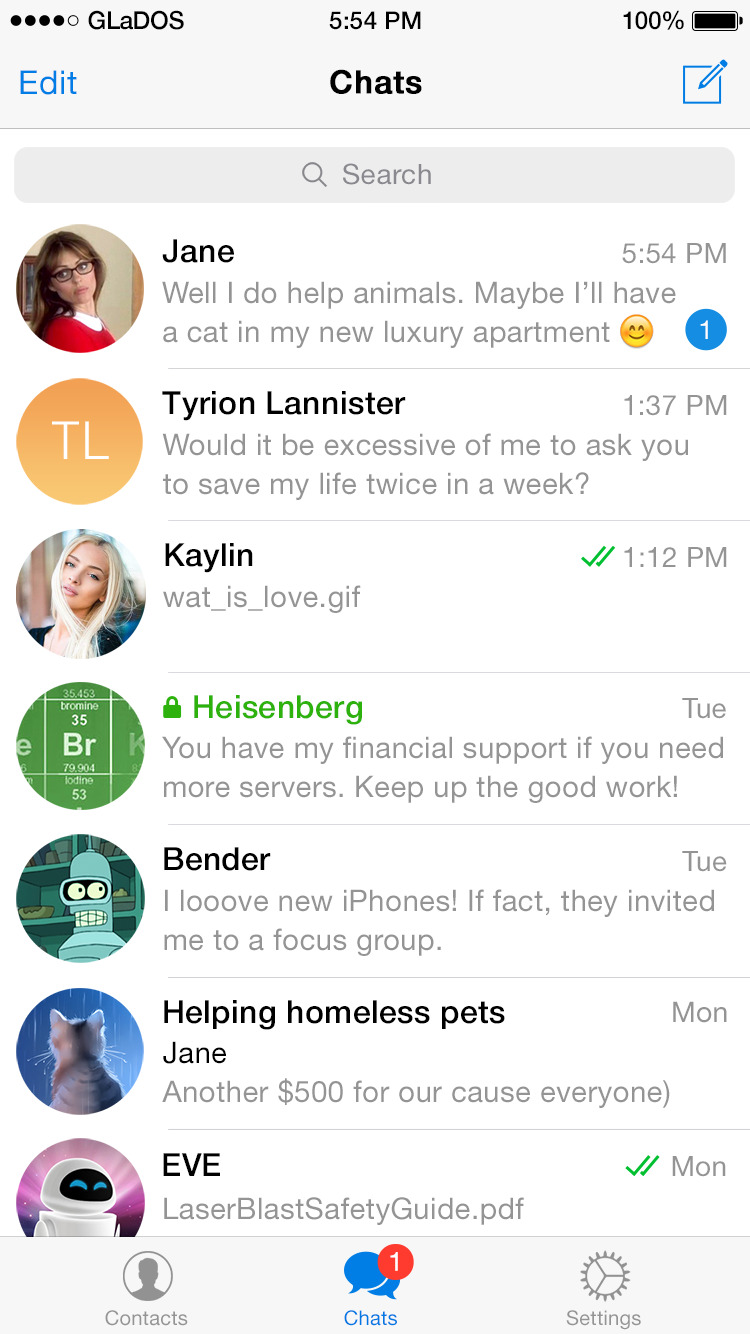Select the Chats tab
Viewport: 750px width, 1334px height.
[371, 1288]
